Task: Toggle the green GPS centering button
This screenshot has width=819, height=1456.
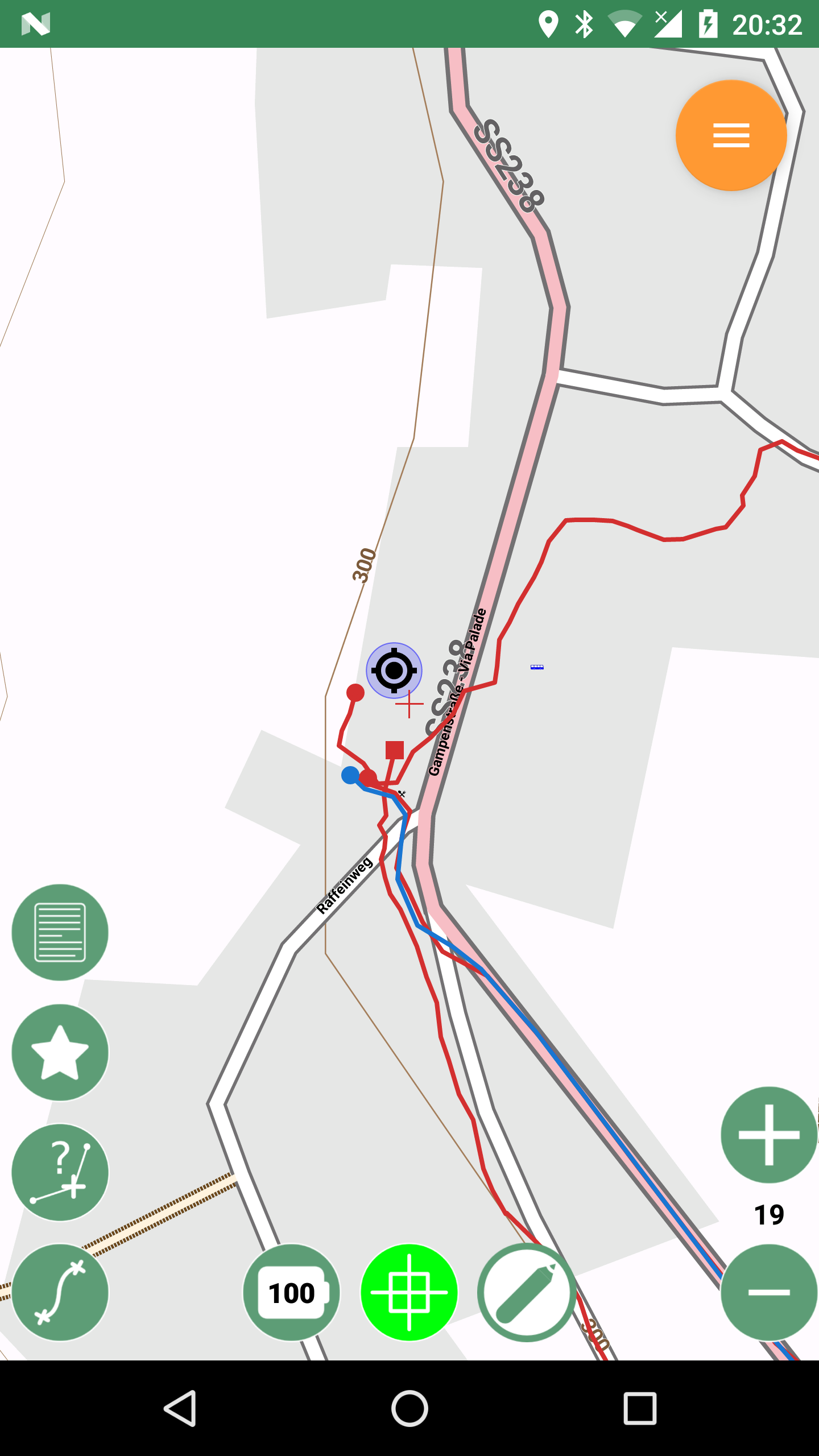Action: (409, 1292)
